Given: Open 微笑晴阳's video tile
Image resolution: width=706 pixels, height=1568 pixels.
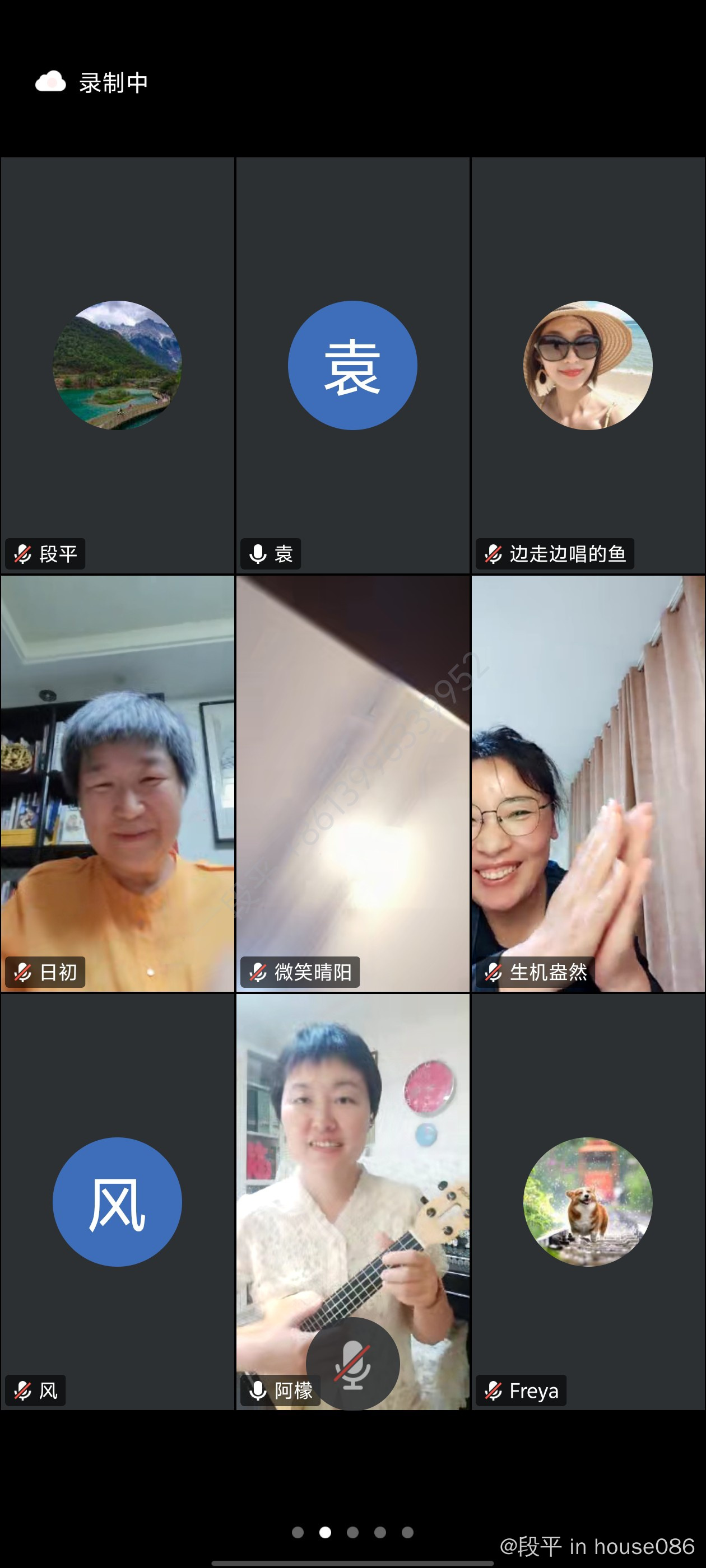Looking at the screenshot, I should tap(352, 784).
